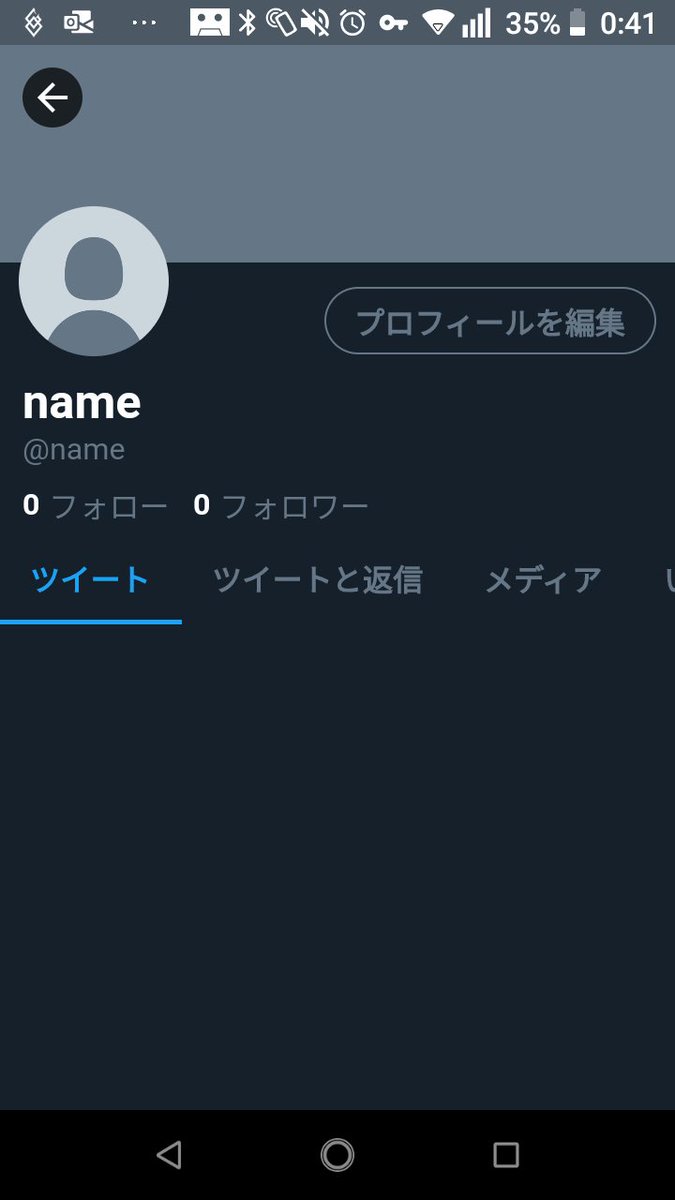Open the system recent apps view

506,1155
